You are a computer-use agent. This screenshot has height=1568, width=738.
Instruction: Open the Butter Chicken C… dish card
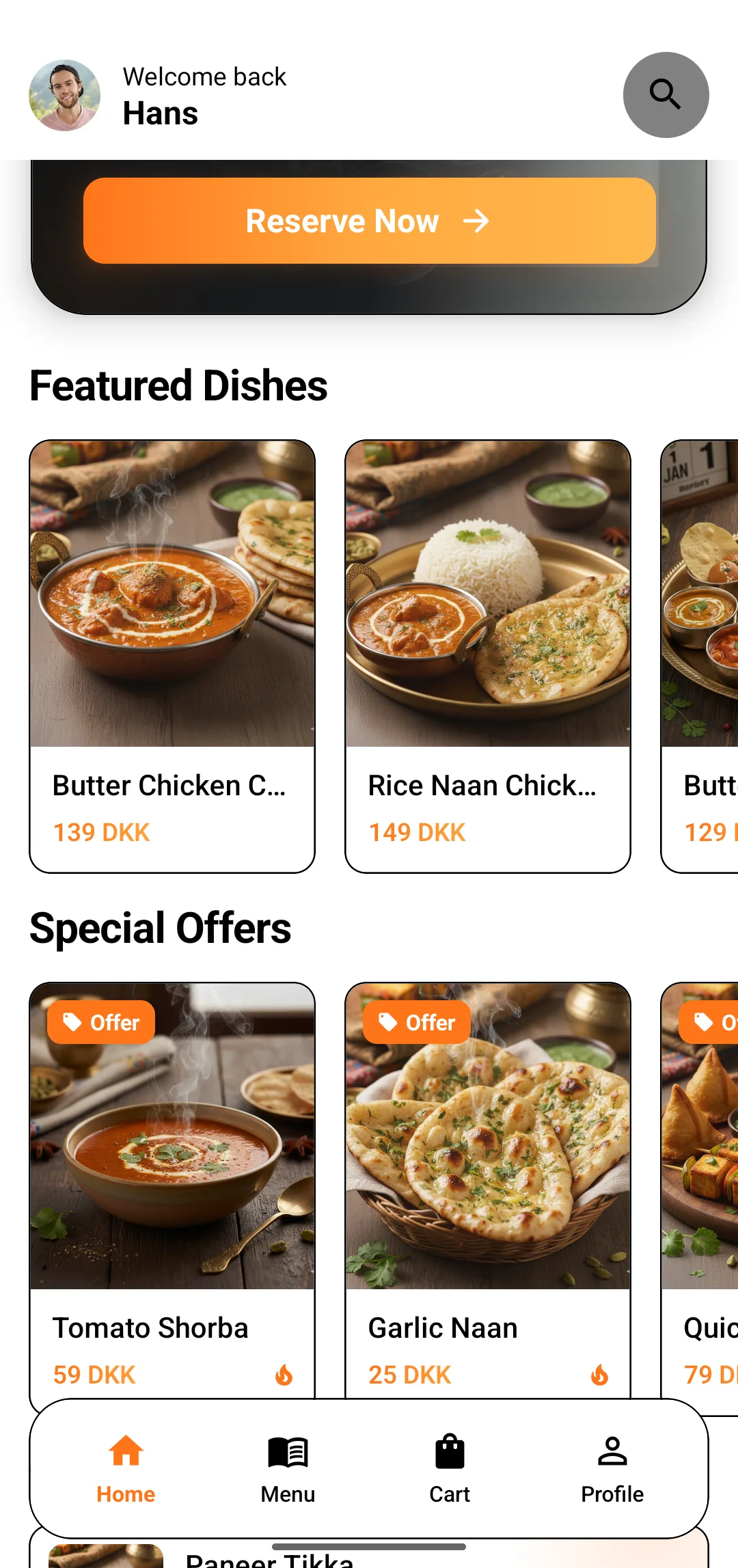[x=172, y=656]
